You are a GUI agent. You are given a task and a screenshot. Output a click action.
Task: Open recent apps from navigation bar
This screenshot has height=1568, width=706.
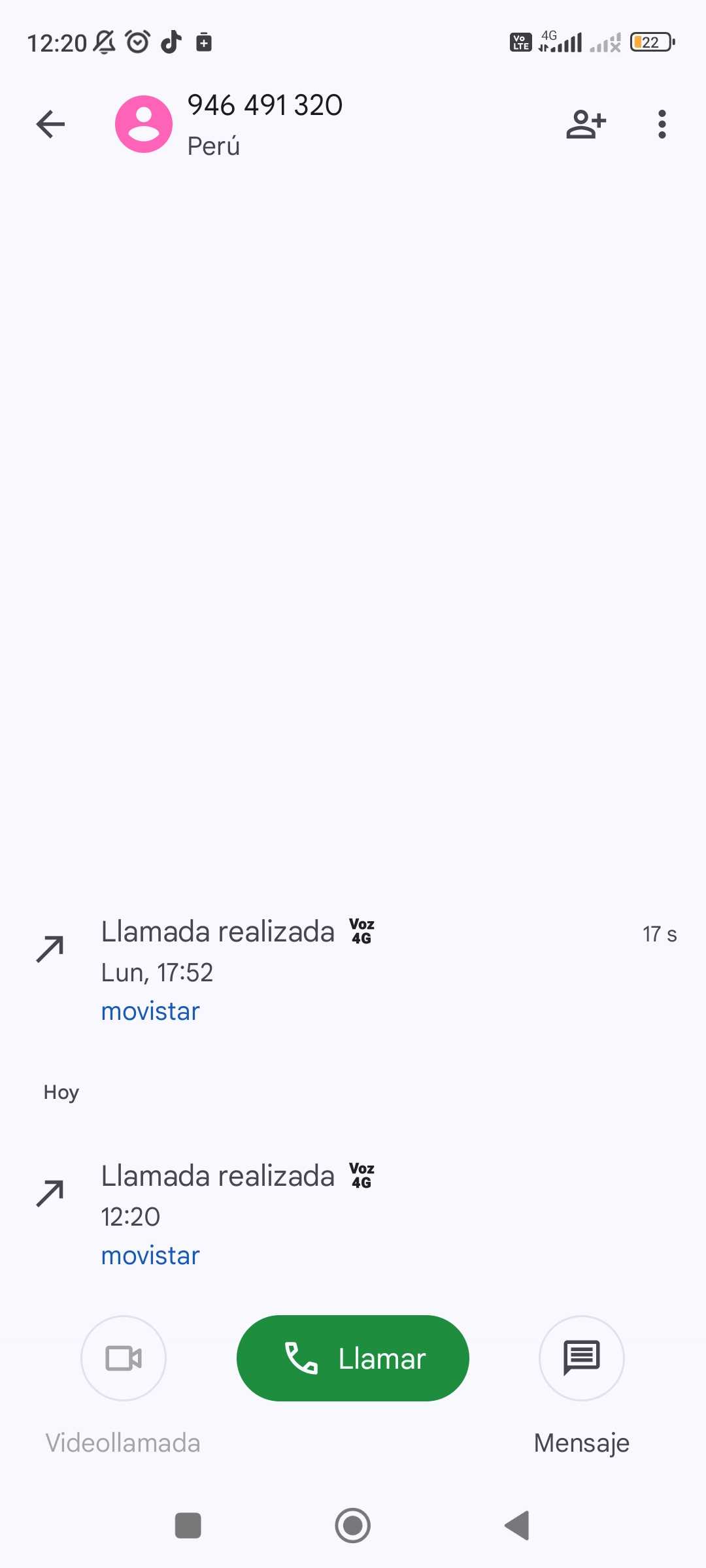[188, 1526]
